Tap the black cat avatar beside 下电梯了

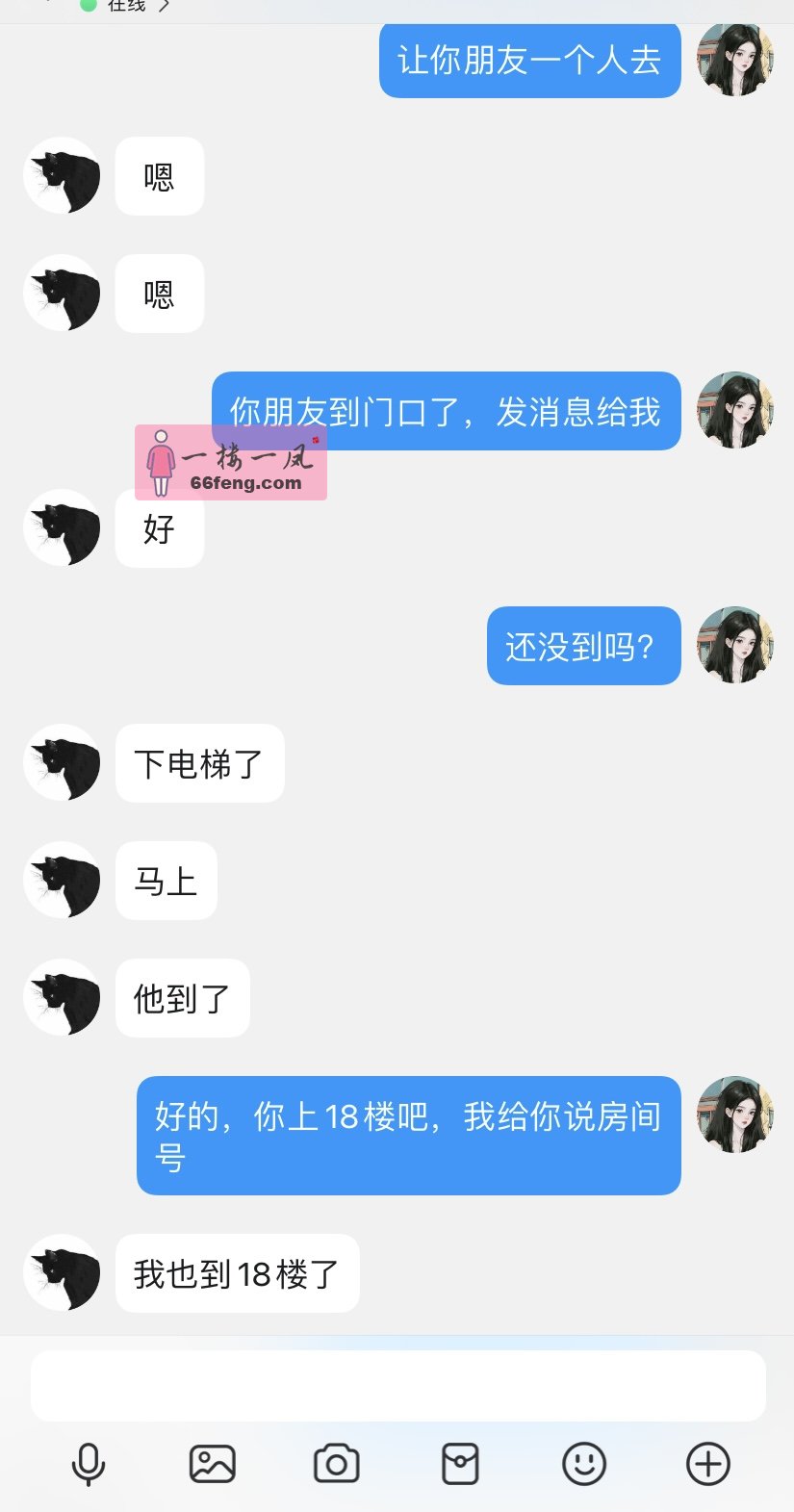click(62, 763)
